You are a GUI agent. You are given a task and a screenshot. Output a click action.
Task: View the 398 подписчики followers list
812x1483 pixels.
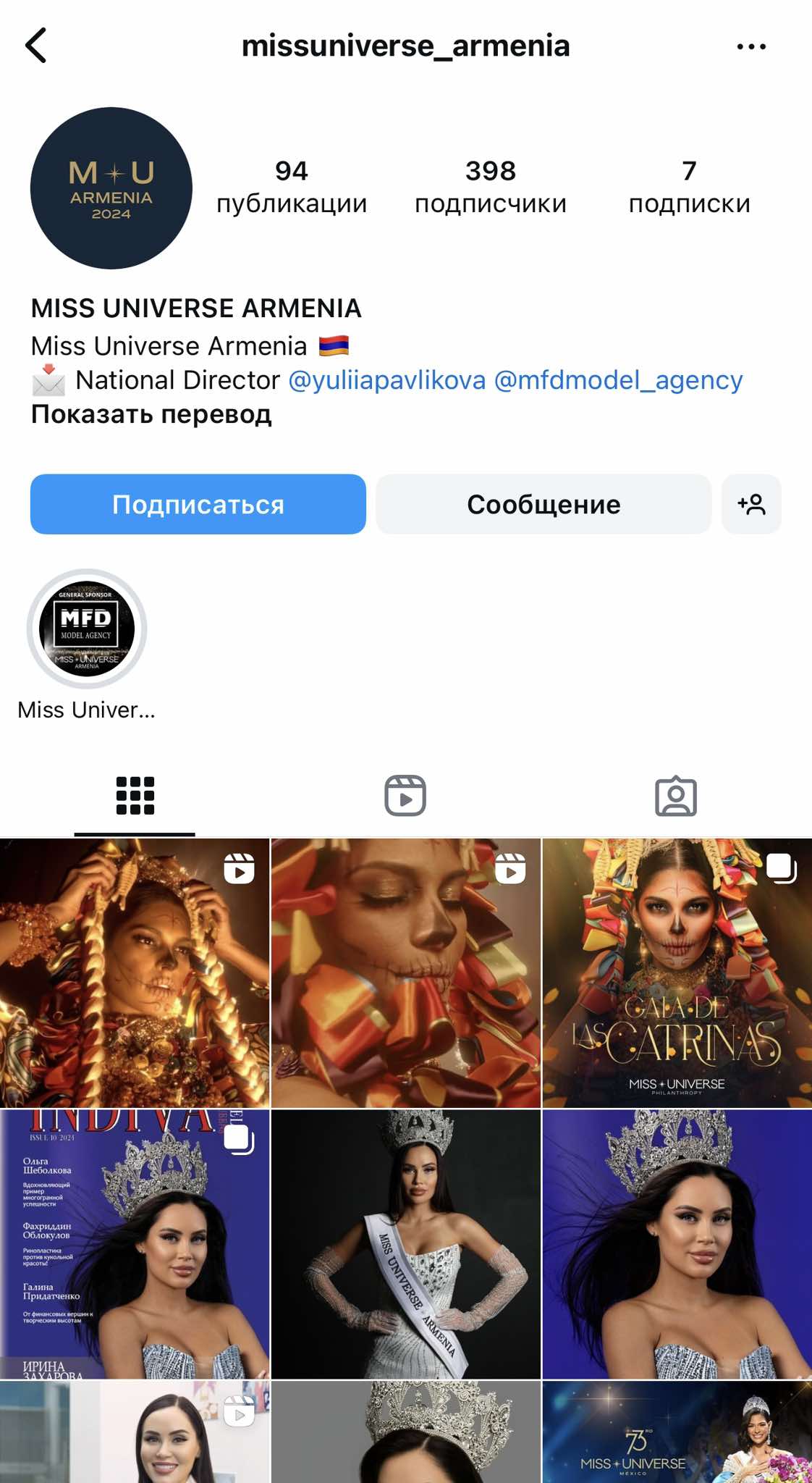(x=490, y=187)
